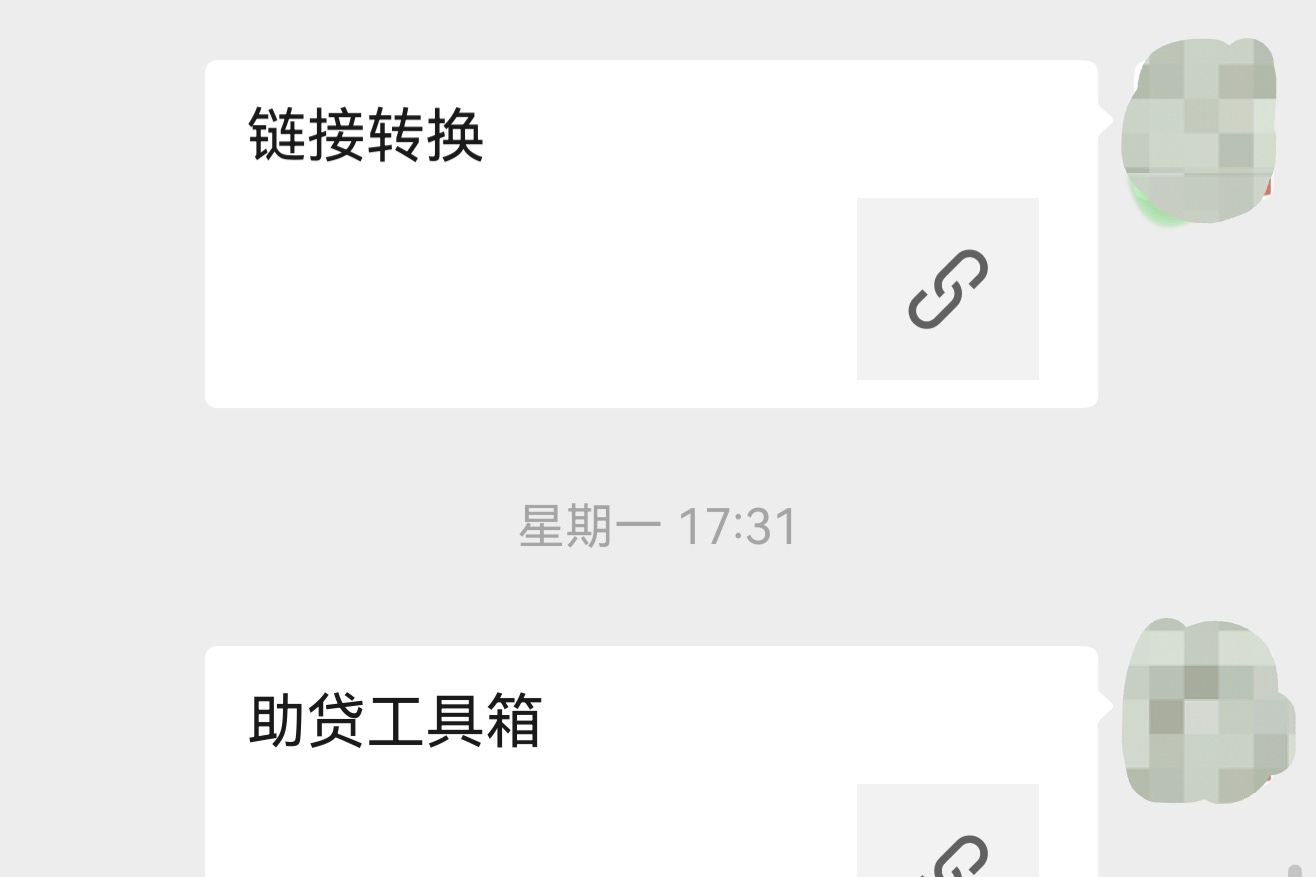
Task: Open the 助贷工具箱 link card
Action: coord(650,760)
